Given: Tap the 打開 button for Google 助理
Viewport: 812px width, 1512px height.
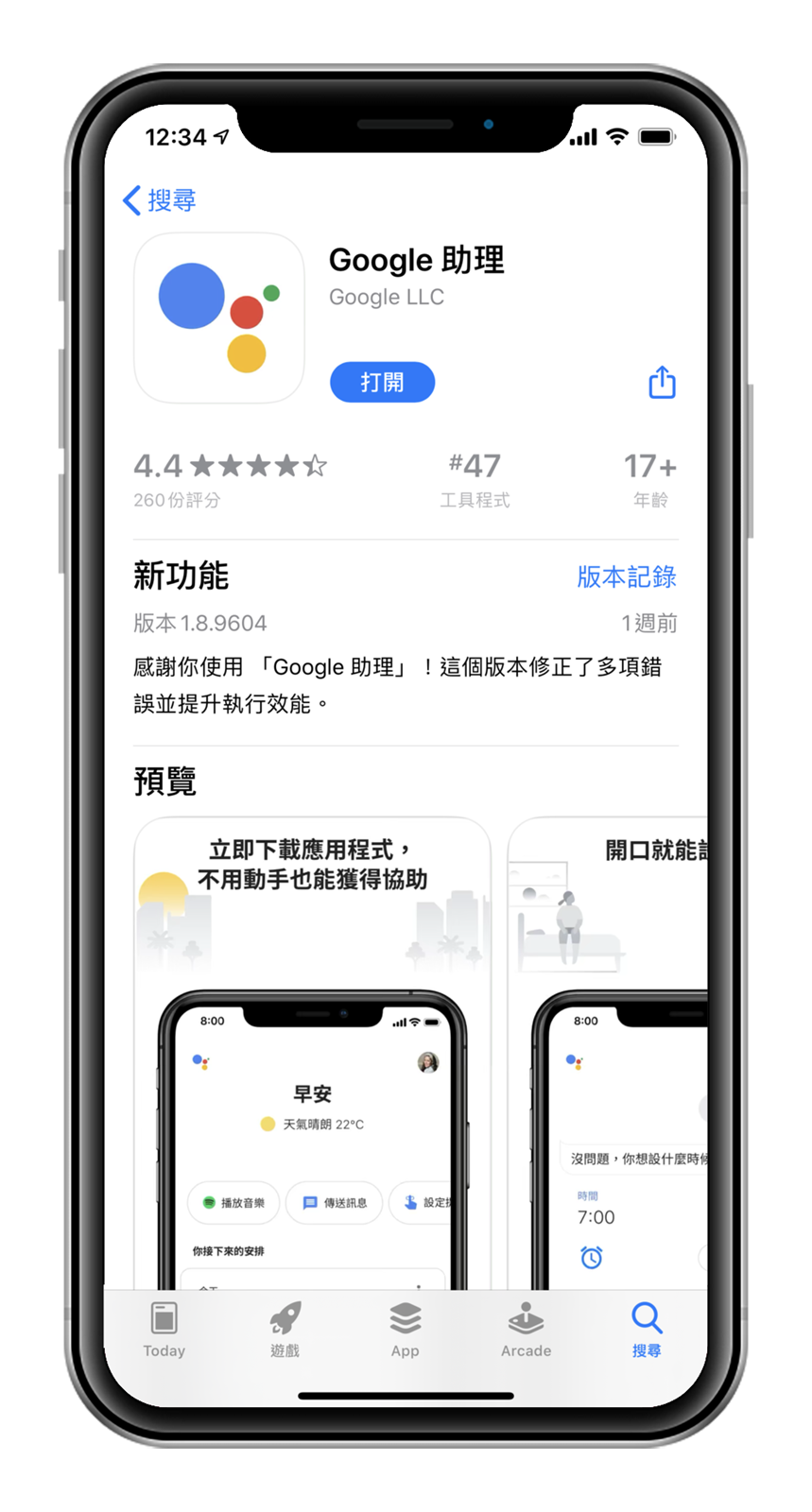Looking at the screenshot, I should pos(382,383).
